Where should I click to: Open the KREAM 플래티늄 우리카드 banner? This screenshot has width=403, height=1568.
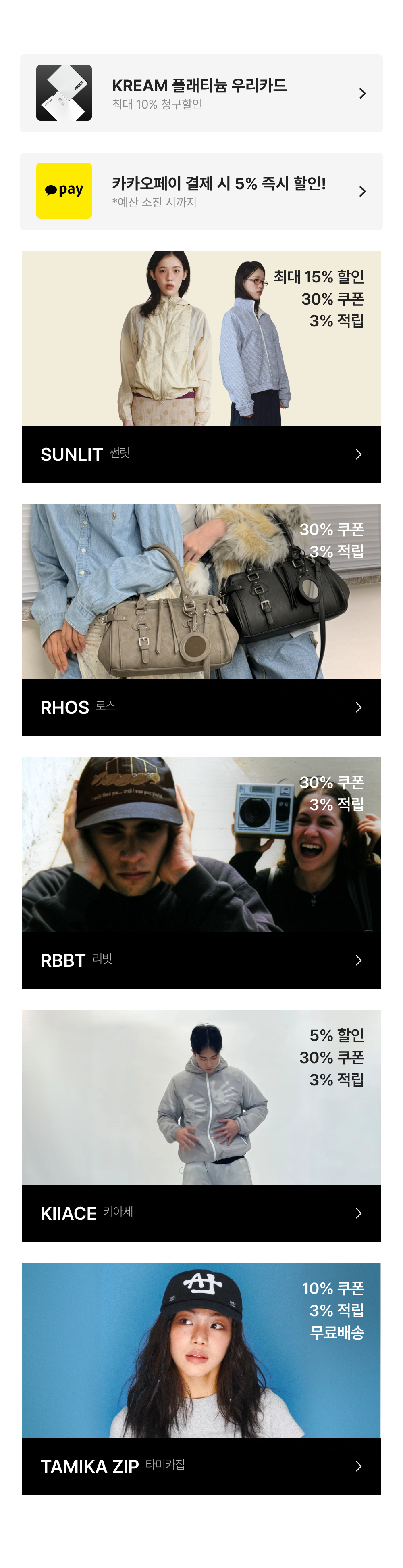coord(201,93)
